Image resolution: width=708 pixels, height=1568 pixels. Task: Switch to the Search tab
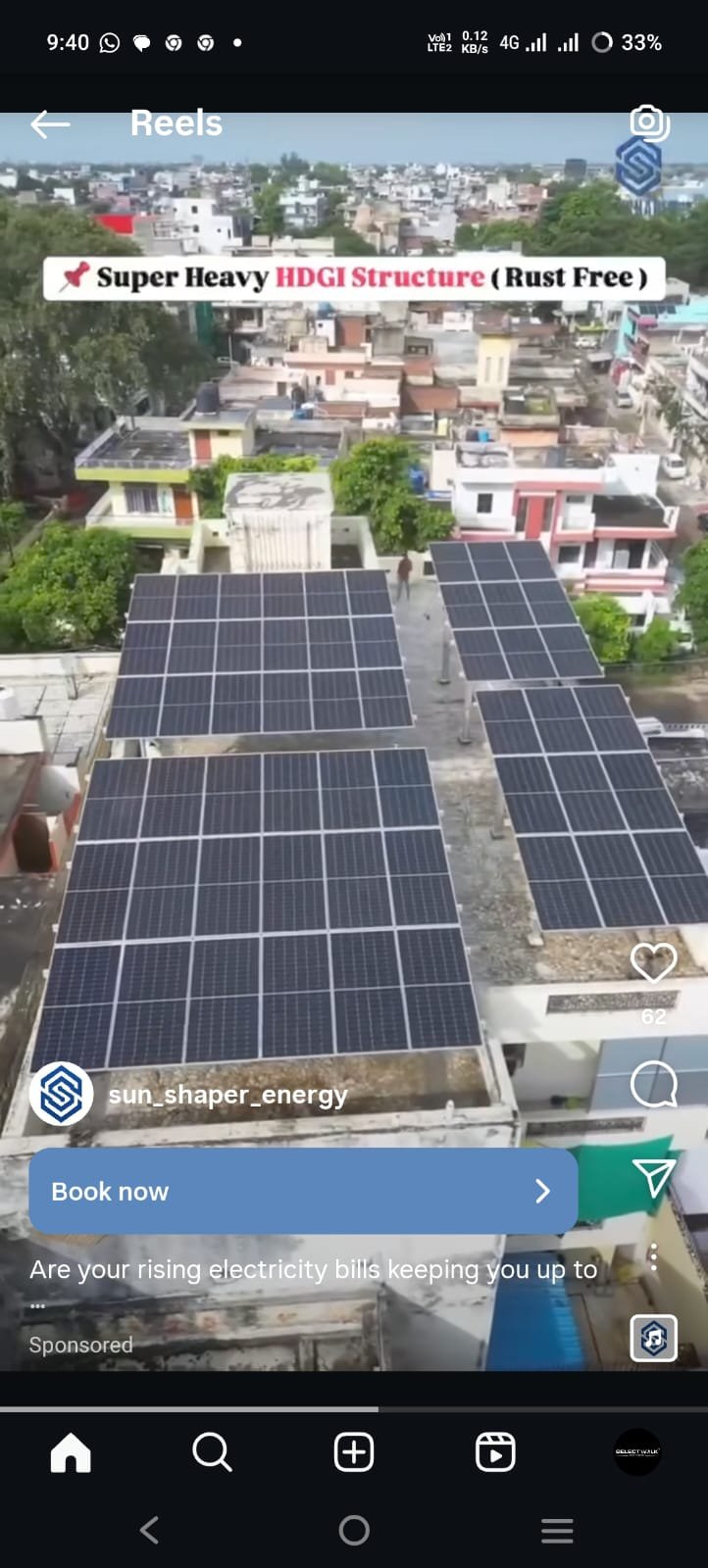(212, 1452)
